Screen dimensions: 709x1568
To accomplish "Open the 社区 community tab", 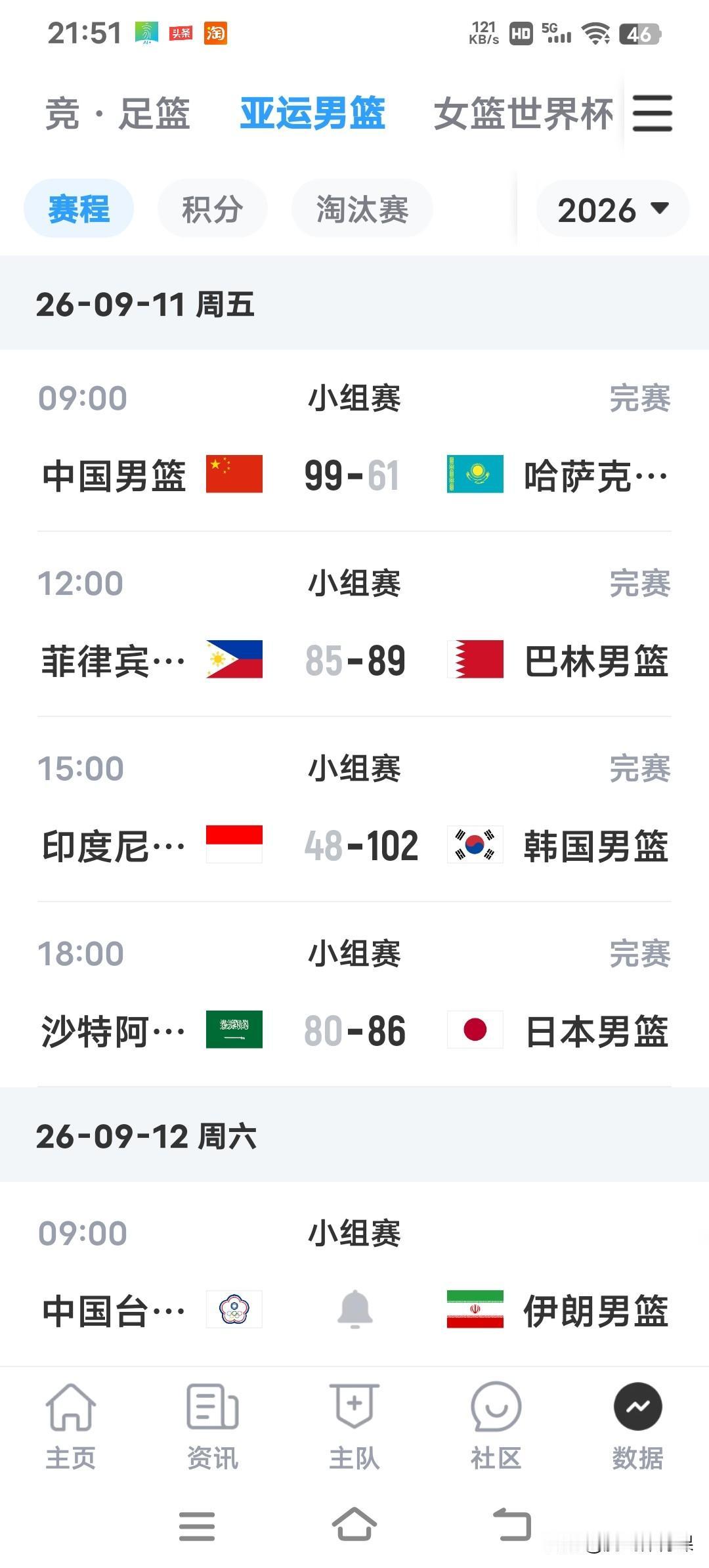I will [x=496, y=1426].
